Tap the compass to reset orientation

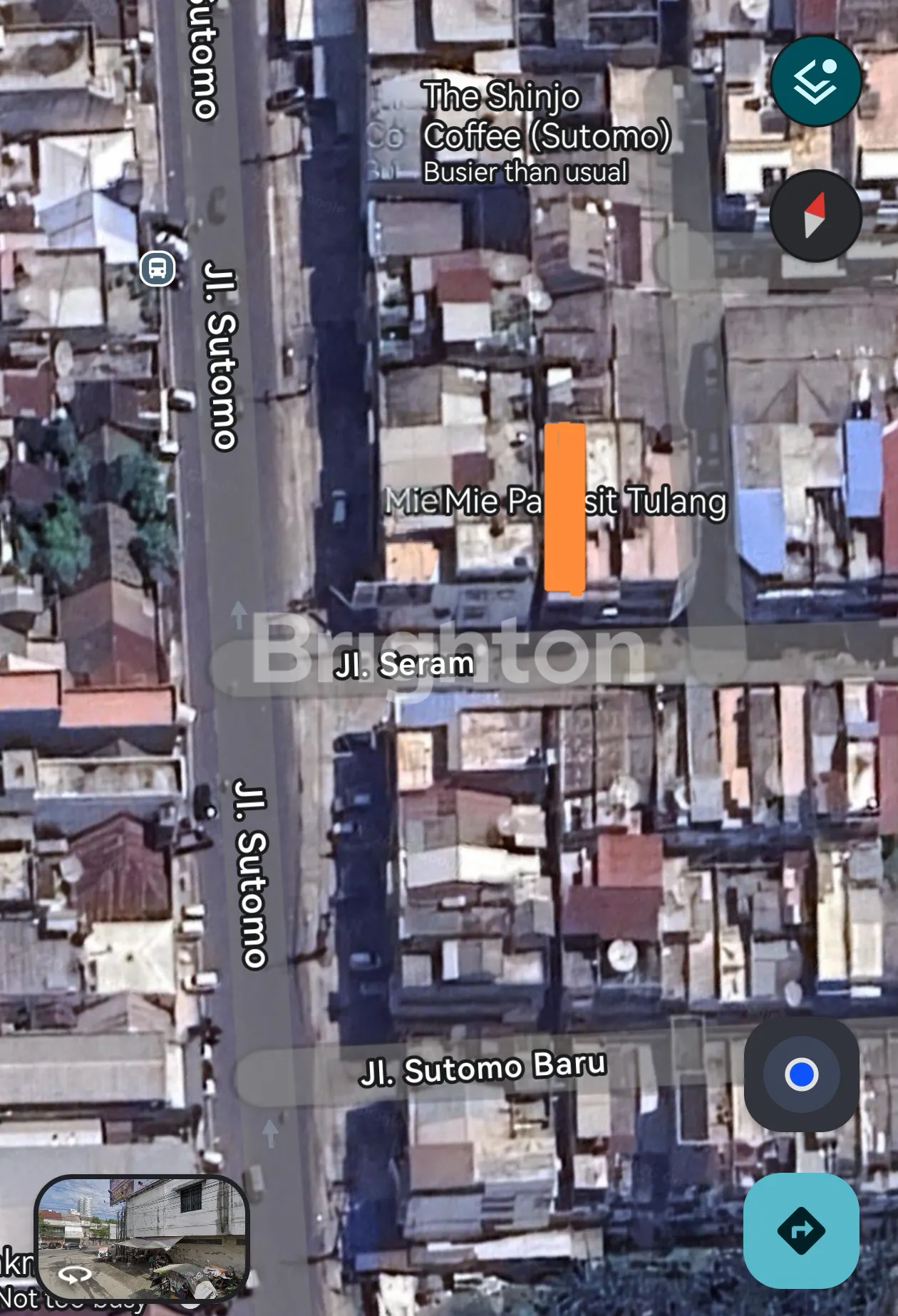click(x=815, y=215)
